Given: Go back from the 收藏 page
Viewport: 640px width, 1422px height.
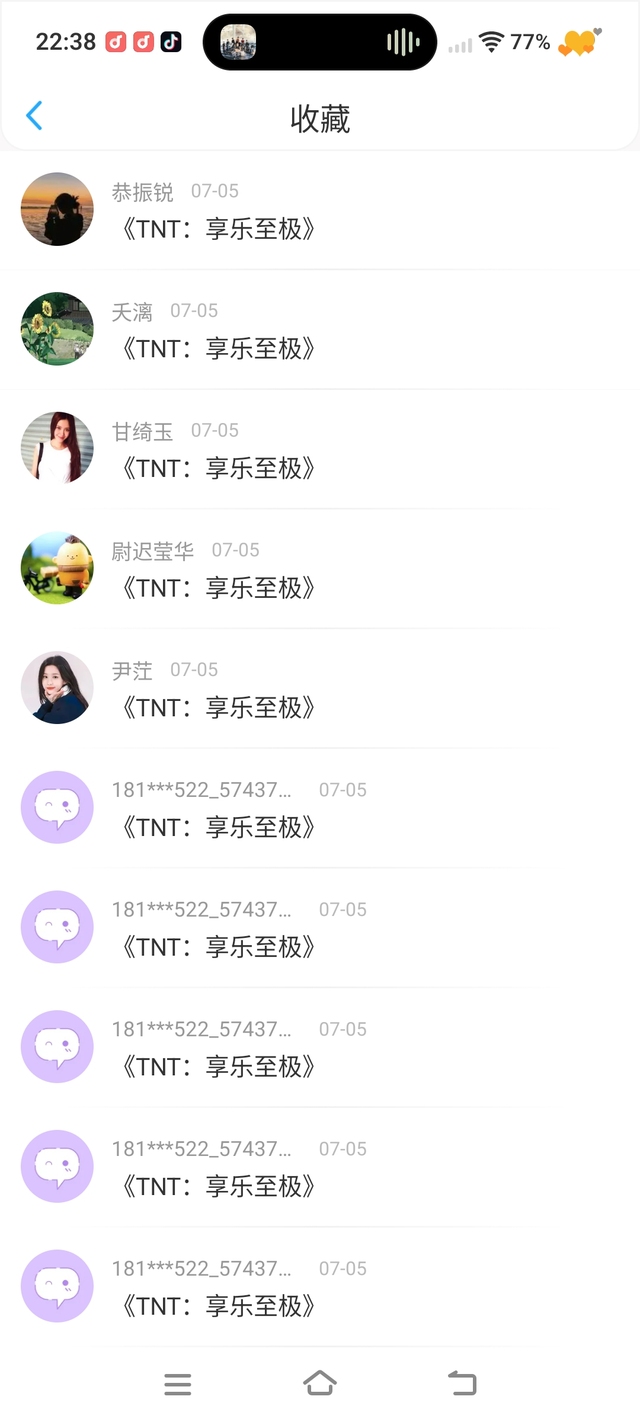Looking at the screenshot, I should [34, 116].
